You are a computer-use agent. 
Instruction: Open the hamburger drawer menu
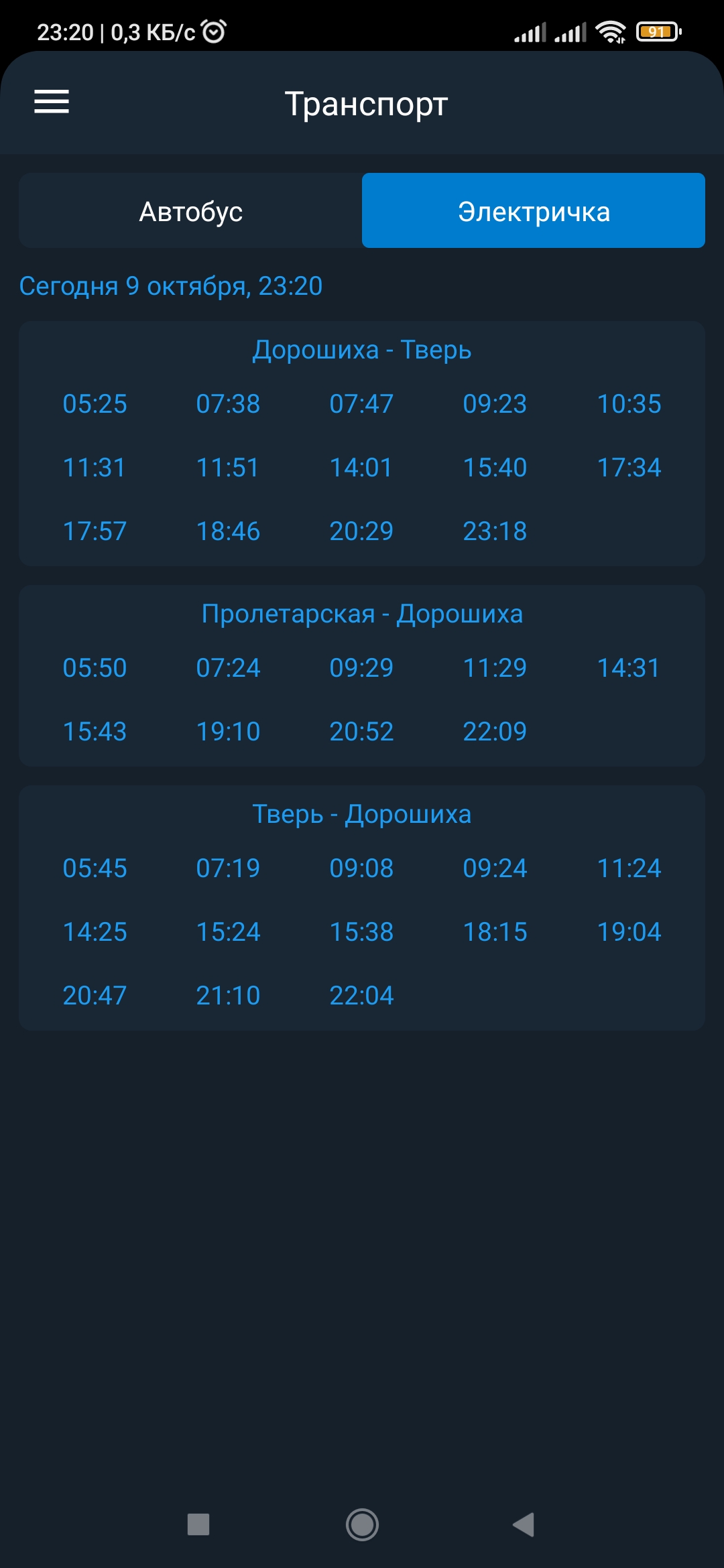coord(52,102)
